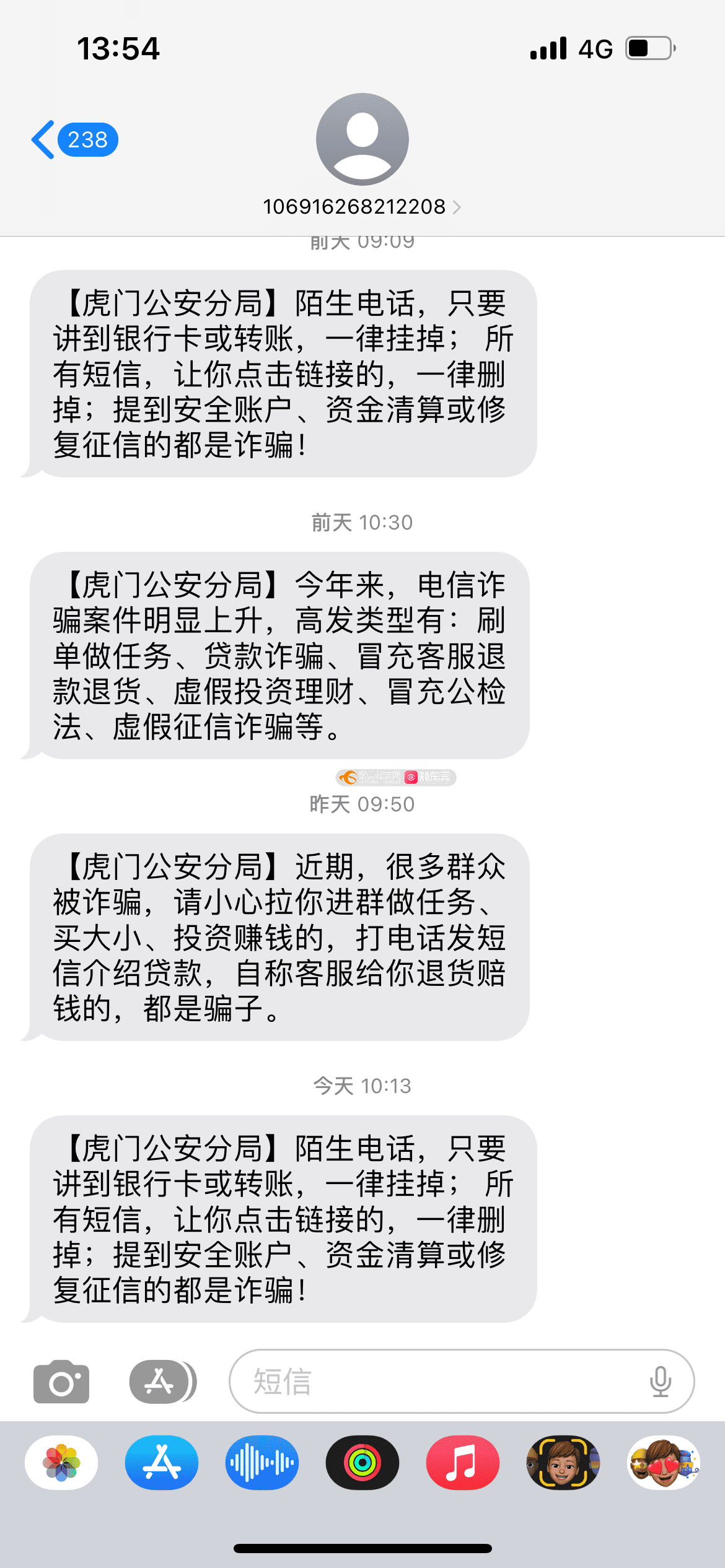Open the Memoji stickers app
The height and width of the screenshot is (1568, 725).
tap(663, 1463)
